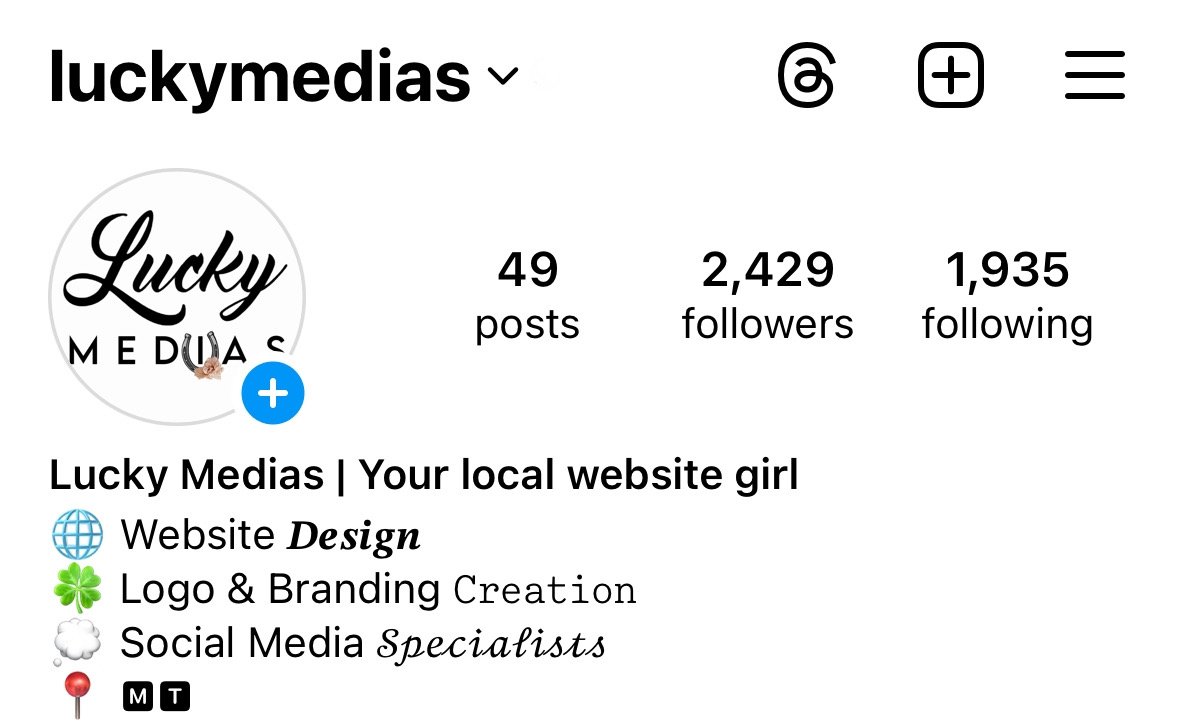Image resolution: width=1179 pixels, height=728 pixels.
Task: Open the 1,935 following list
Action: (x=1007, y=296)
